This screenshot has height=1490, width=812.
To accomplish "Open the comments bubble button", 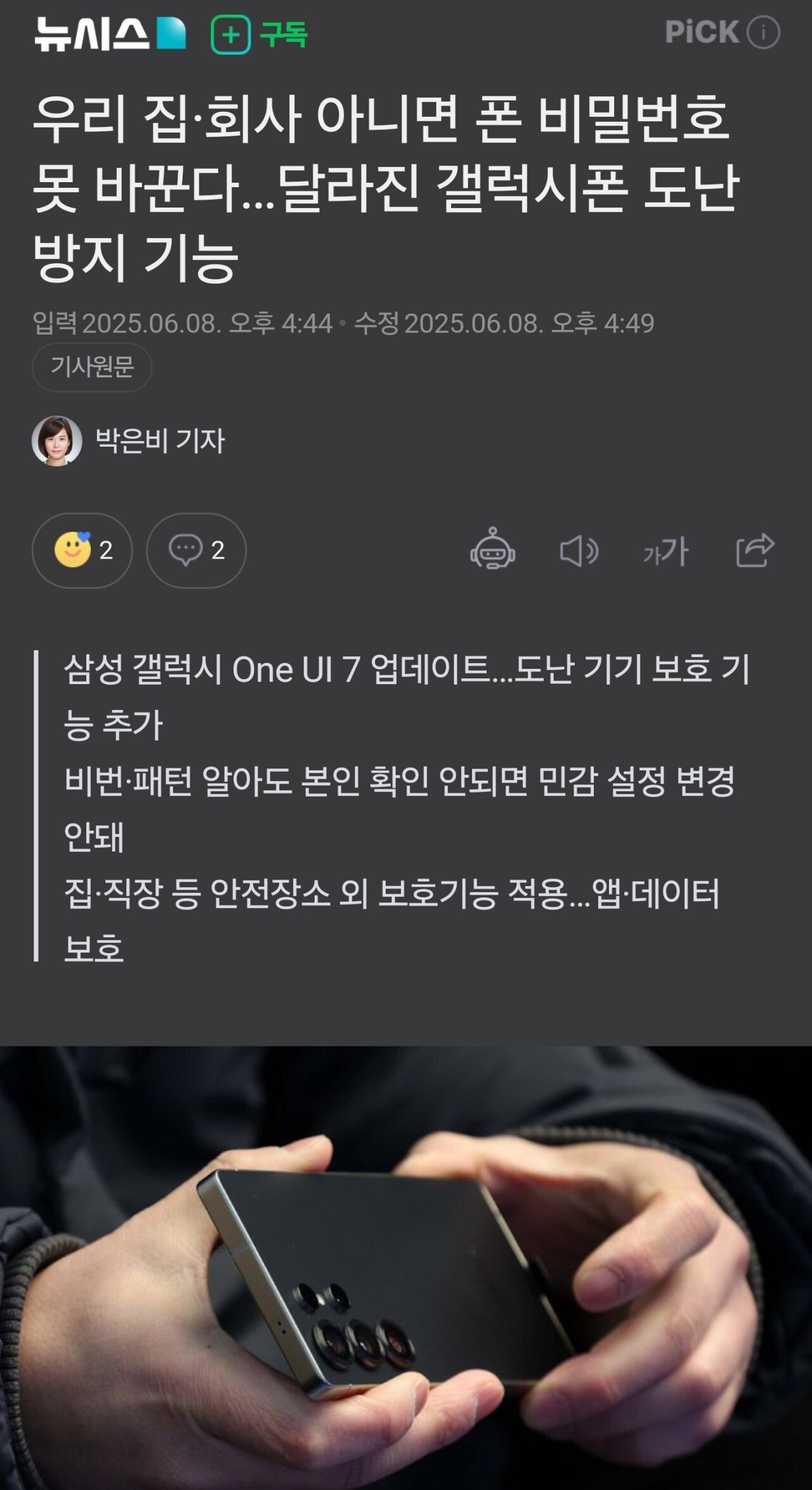I will 196,550.
